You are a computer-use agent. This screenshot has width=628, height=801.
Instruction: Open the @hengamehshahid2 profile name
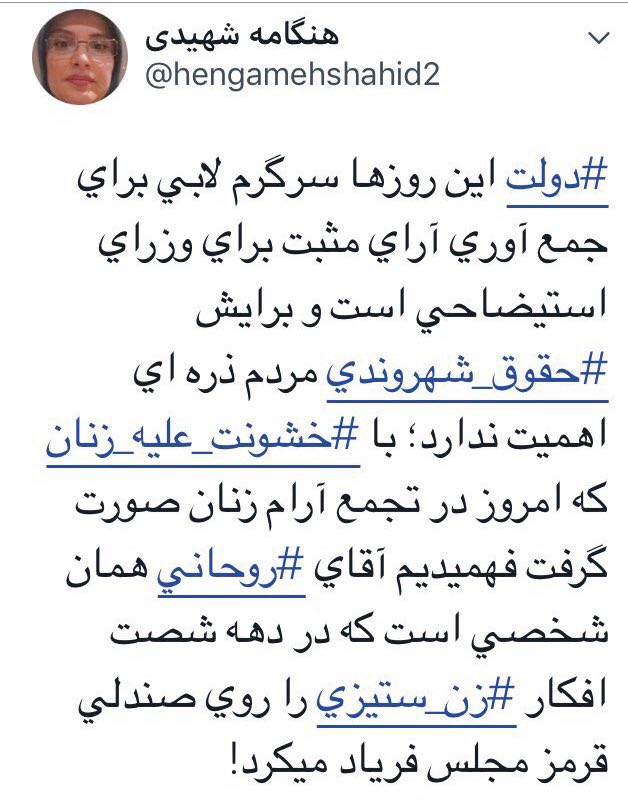[x=292, y=76]
